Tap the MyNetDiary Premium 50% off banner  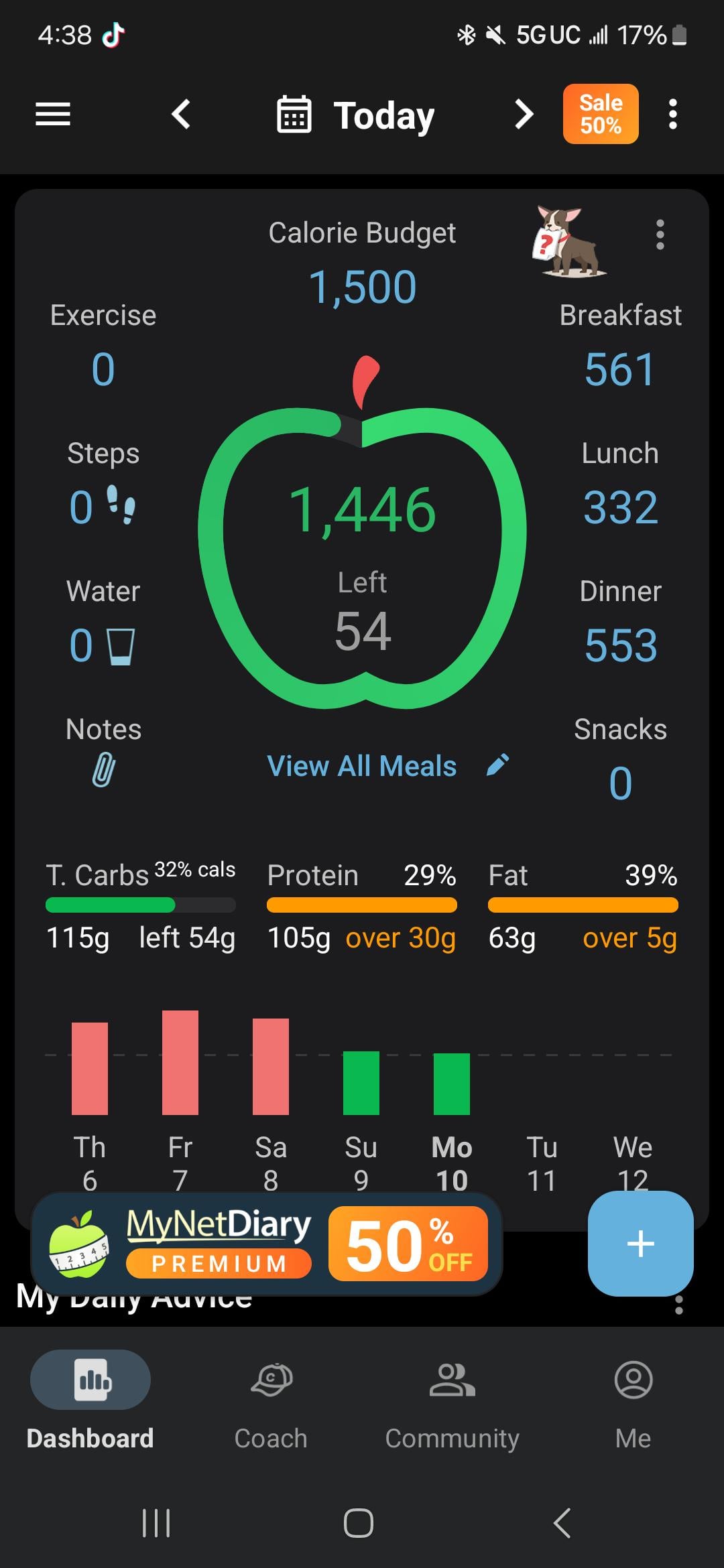(x=267, y=1244)
